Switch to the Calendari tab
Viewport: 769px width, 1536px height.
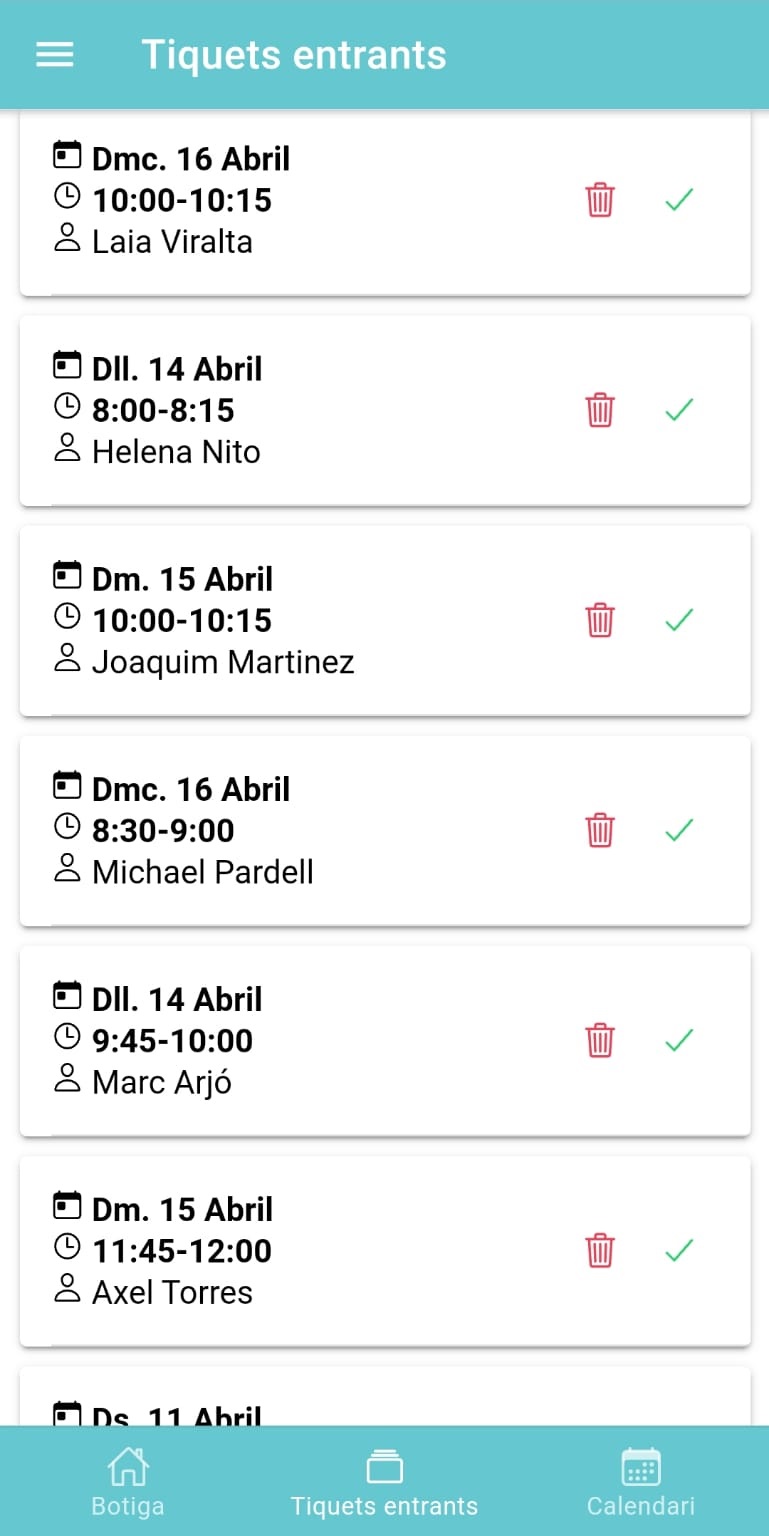coord(640,1482)
